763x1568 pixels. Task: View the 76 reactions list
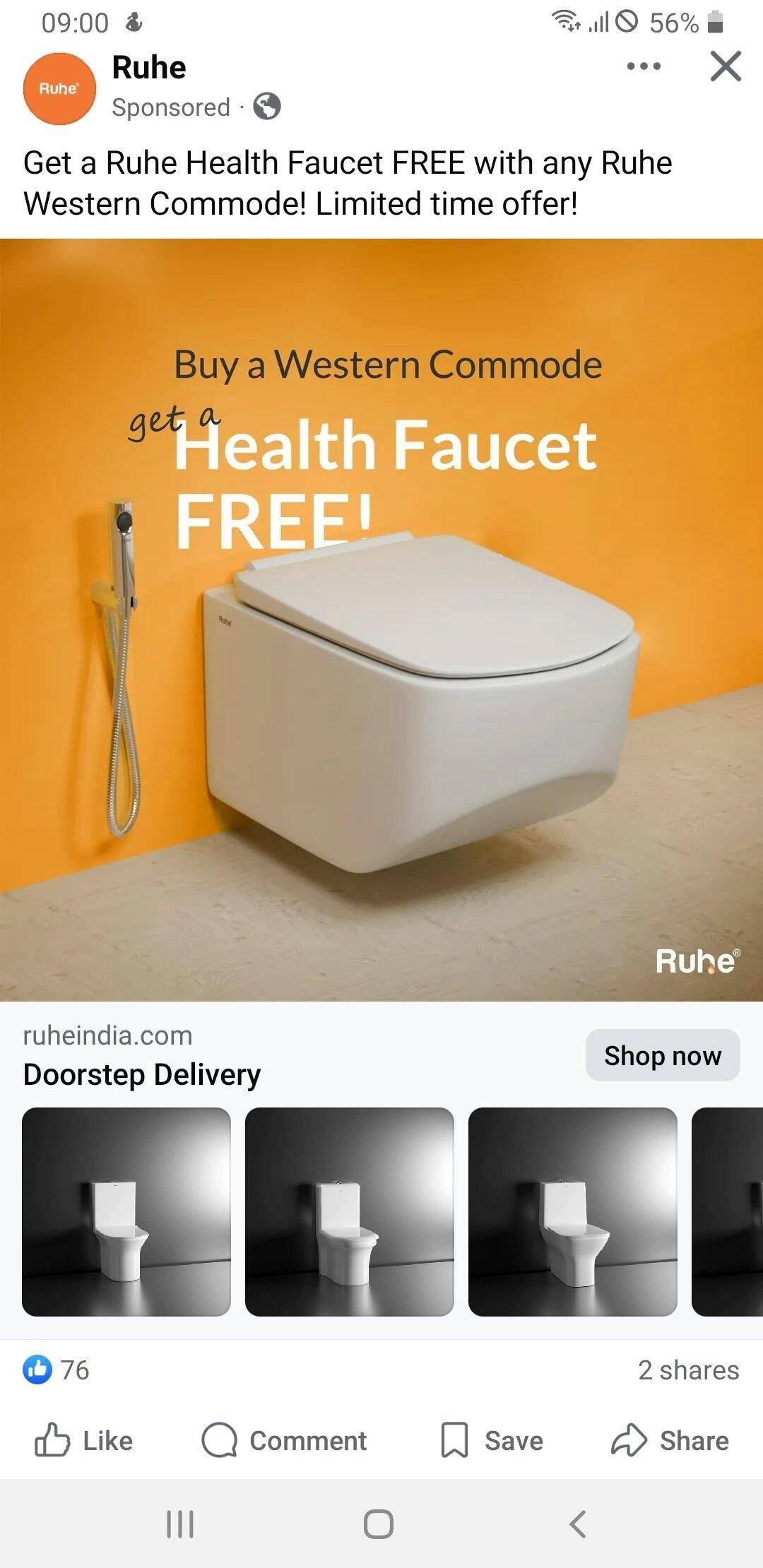point(57,1370)
